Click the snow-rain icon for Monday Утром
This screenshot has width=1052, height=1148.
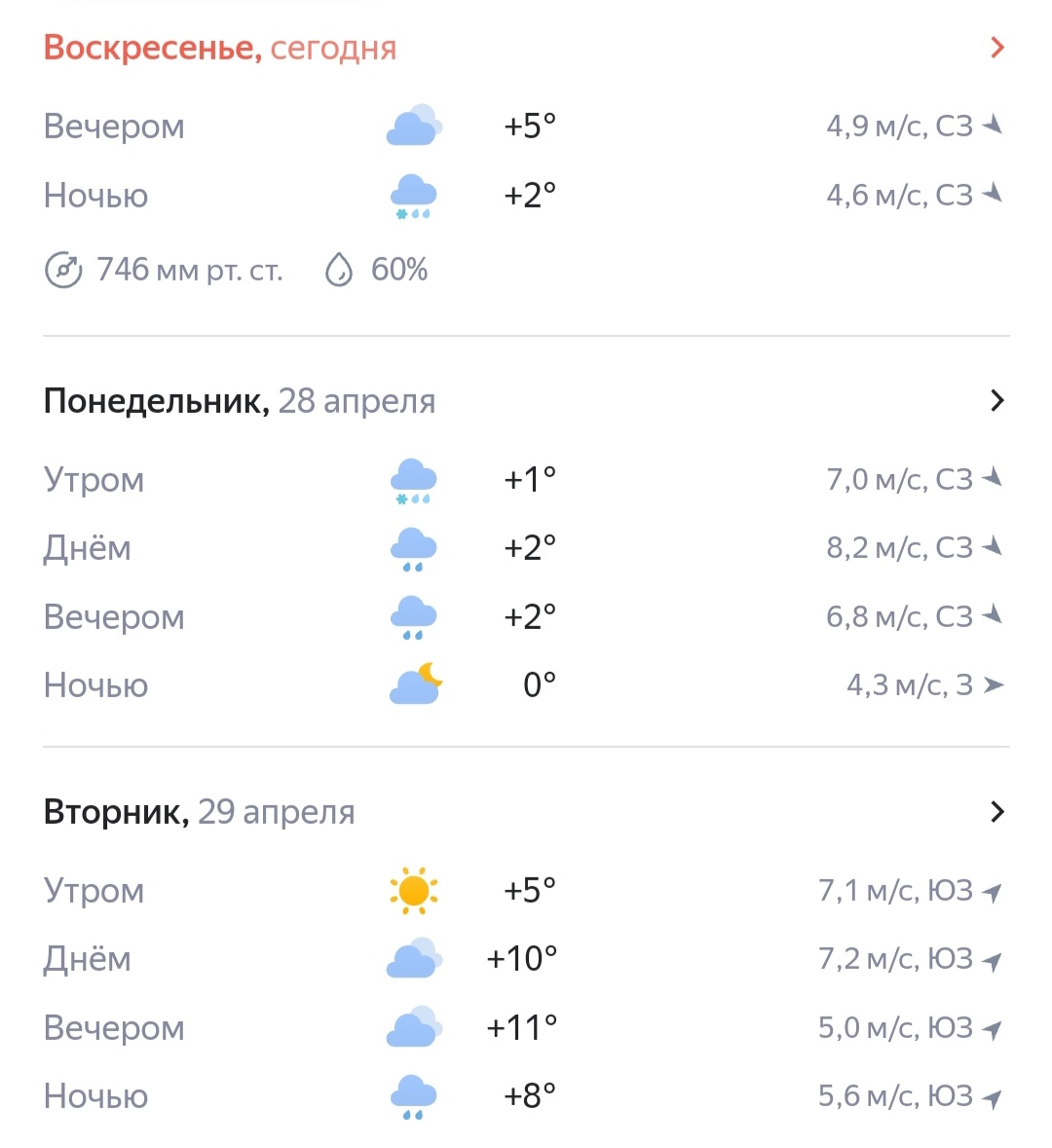pos(413,478)
